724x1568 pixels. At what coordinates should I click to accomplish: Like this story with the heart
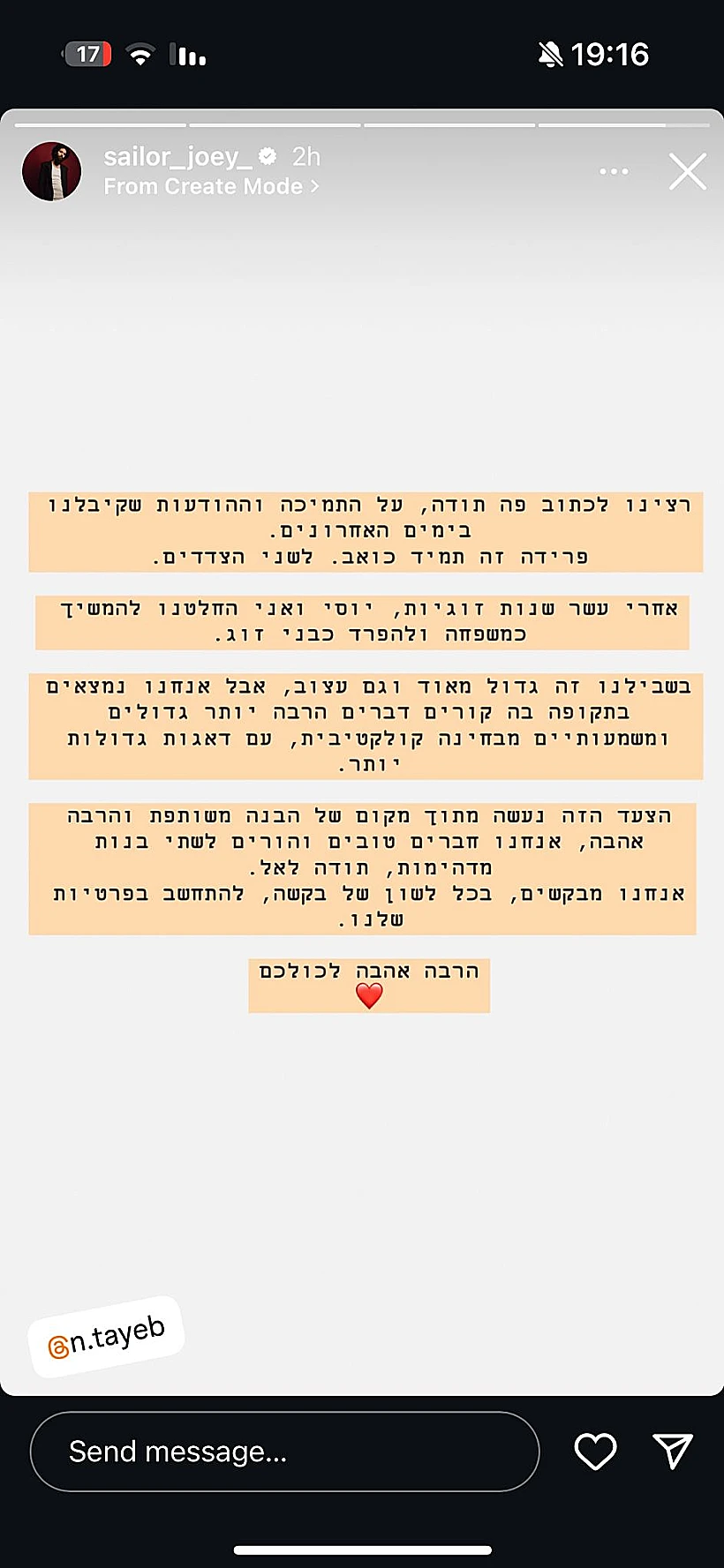pos(595,1452)
